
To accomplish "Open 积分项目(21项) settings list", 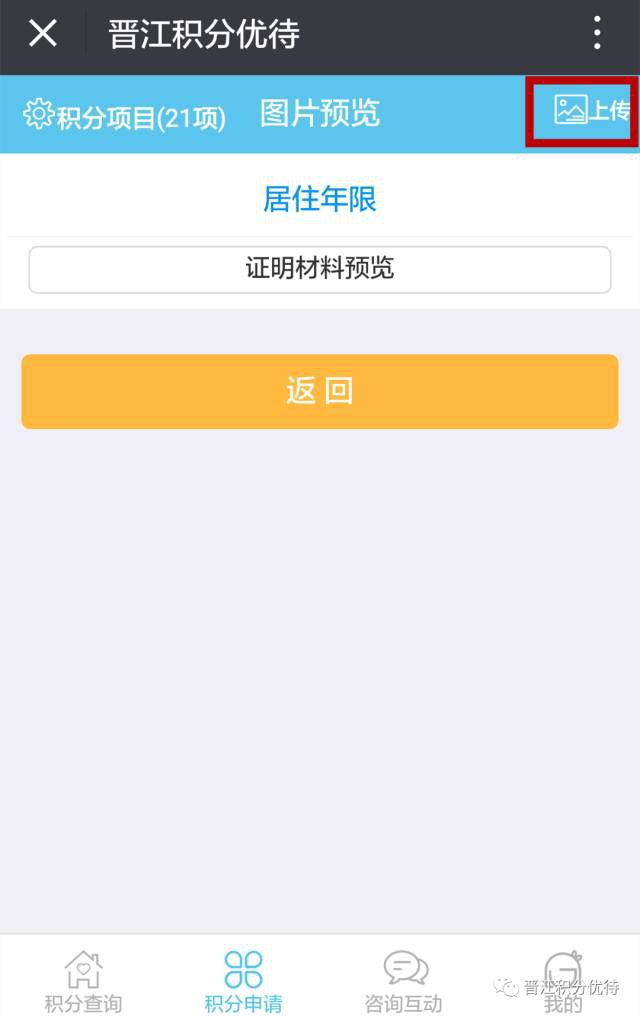I will (x=125, y=116).
